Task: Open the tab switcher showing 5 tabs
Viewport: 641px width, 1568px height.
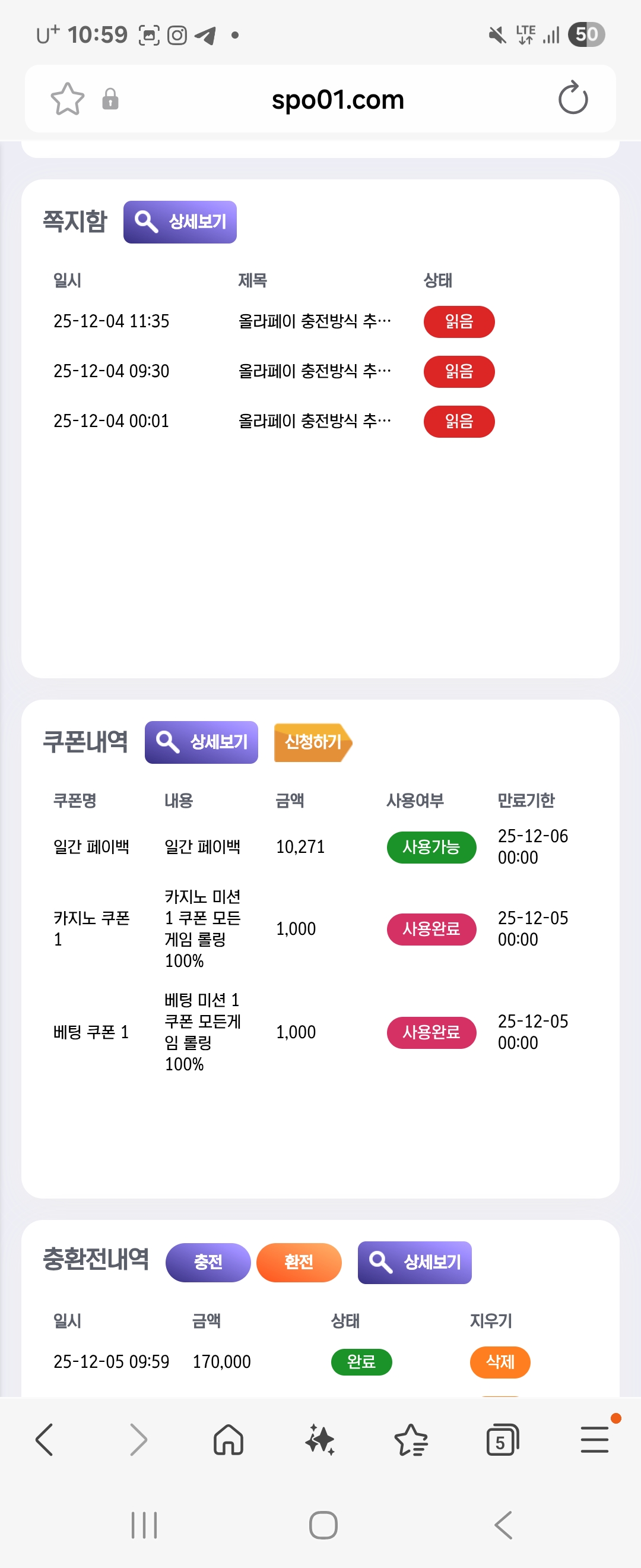Action: click(x=503, y=1440)
